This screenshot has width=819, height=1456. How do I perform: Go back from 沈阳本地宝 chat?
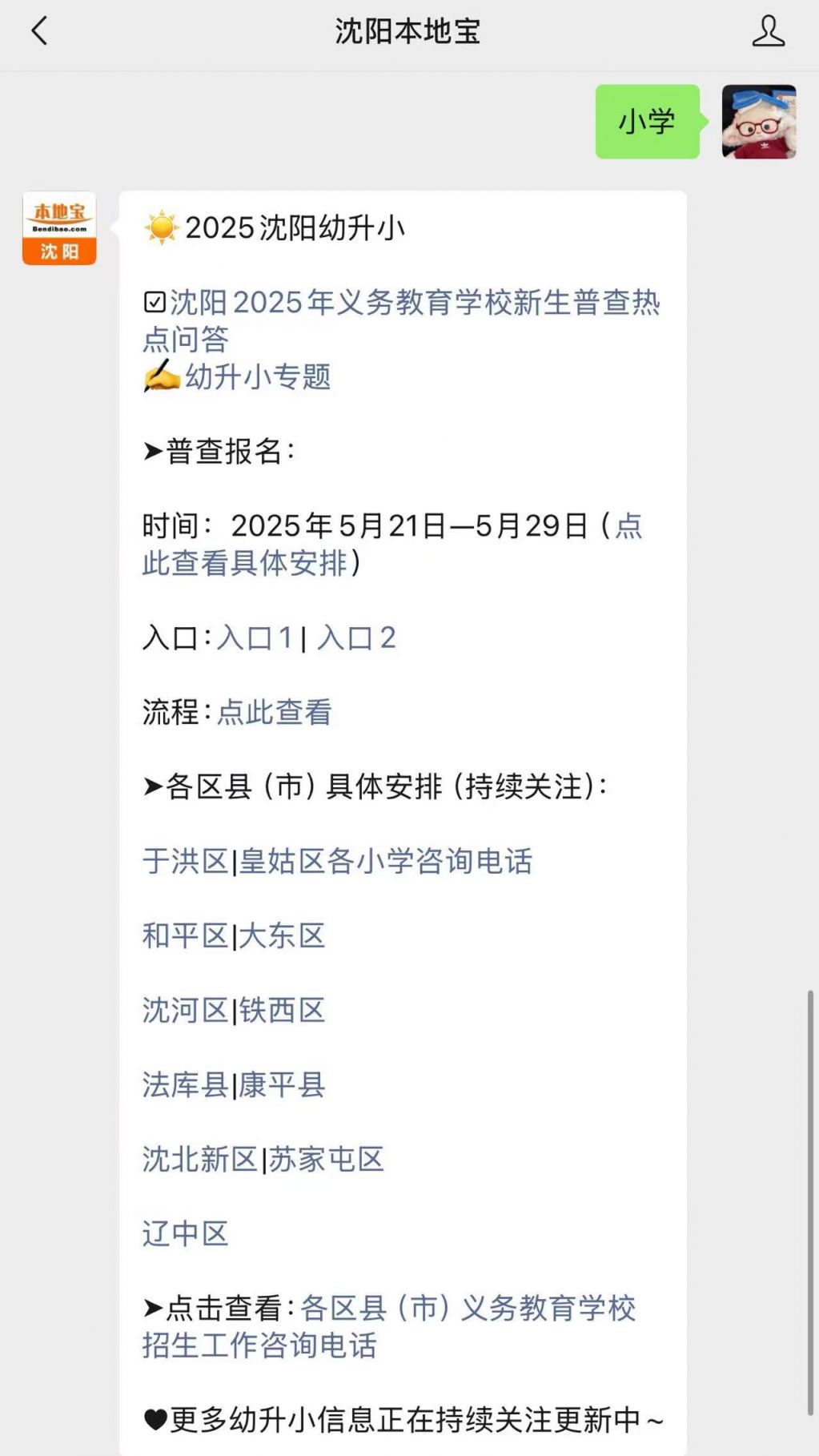tap(38, 31)
